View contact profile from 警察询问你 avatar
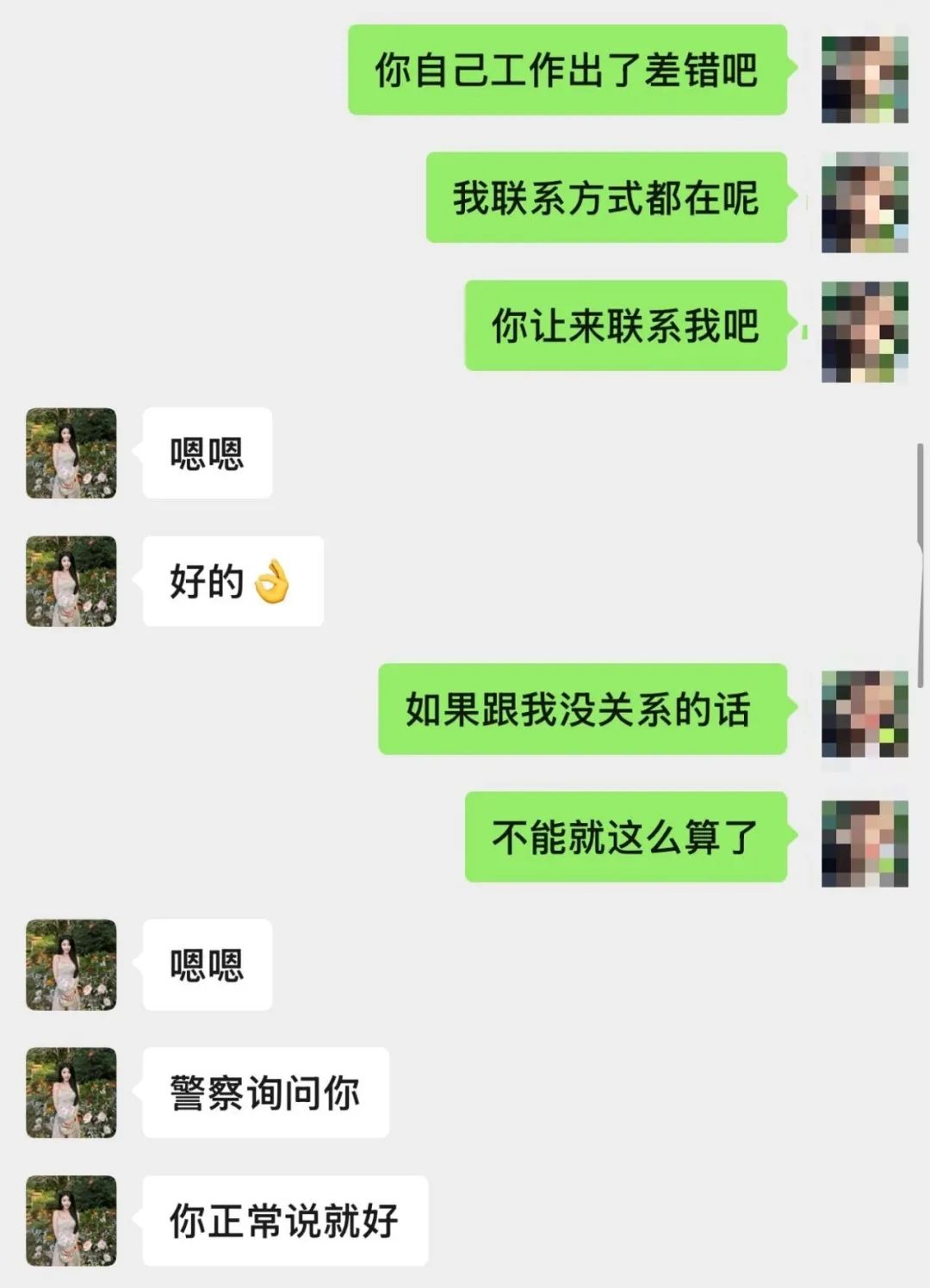This screenshot has height=1288, width=930. (71, 1093)
